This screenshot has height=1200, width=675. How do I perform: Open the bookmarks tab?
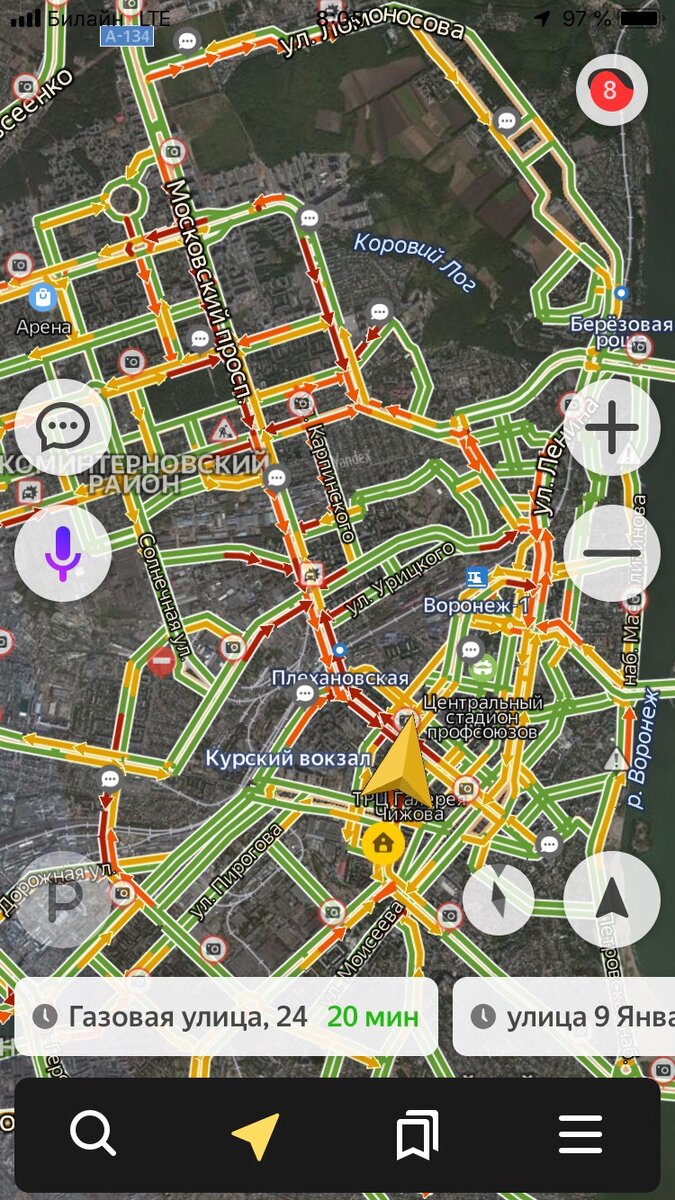[417, 1134]
